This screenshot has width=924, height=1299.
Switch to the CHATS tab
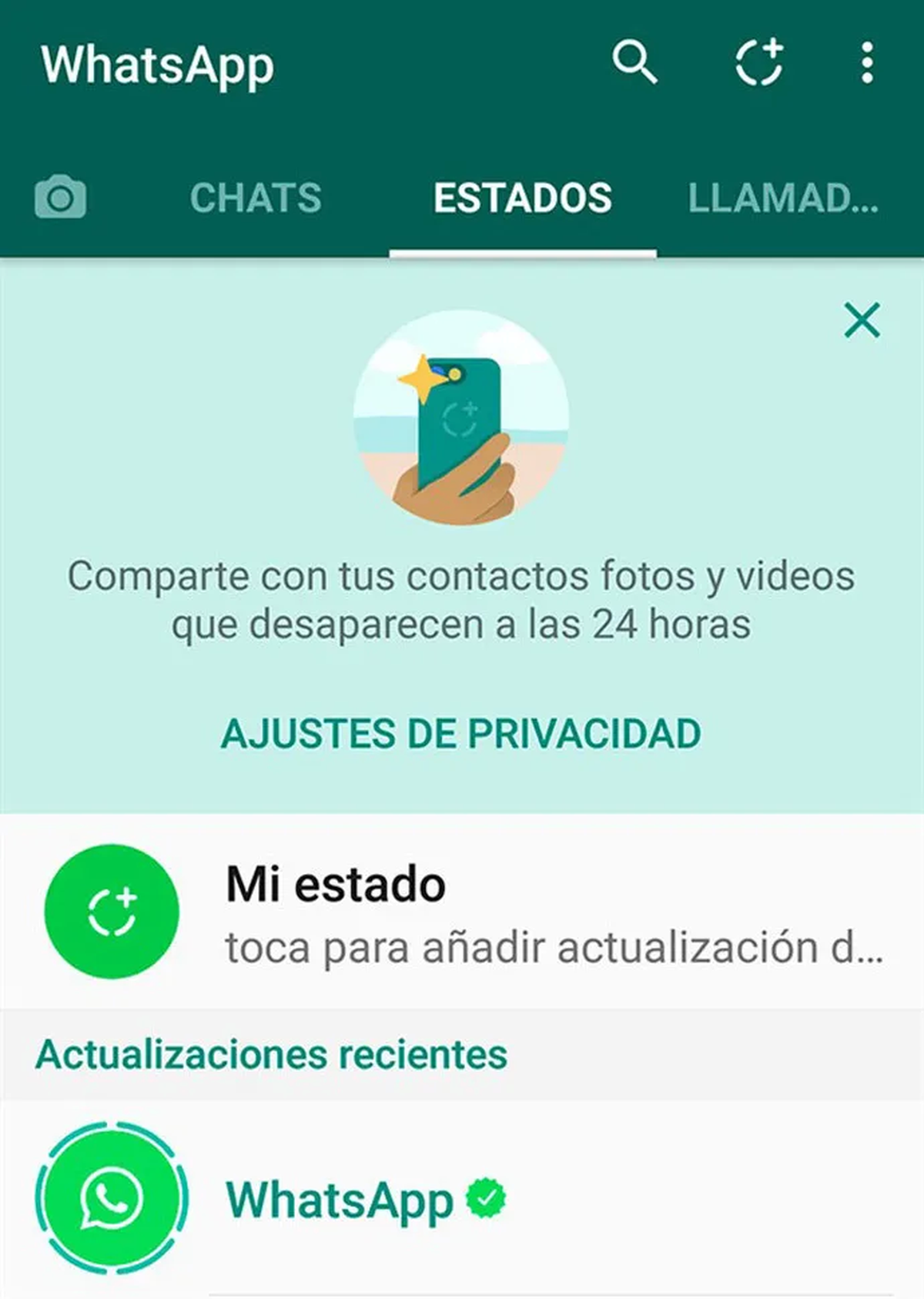[256, 199]
